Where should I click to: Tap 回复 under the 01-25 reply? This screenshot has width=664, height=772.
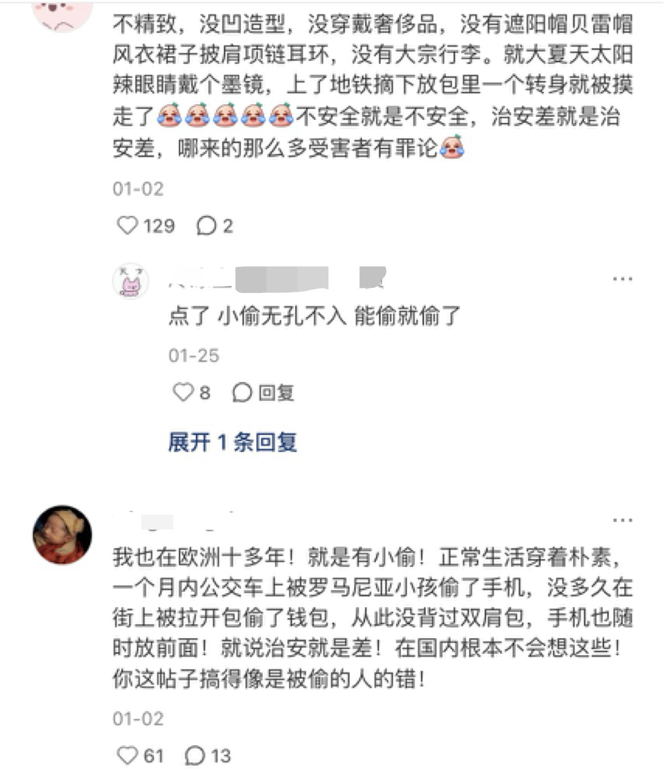[264, 393]
